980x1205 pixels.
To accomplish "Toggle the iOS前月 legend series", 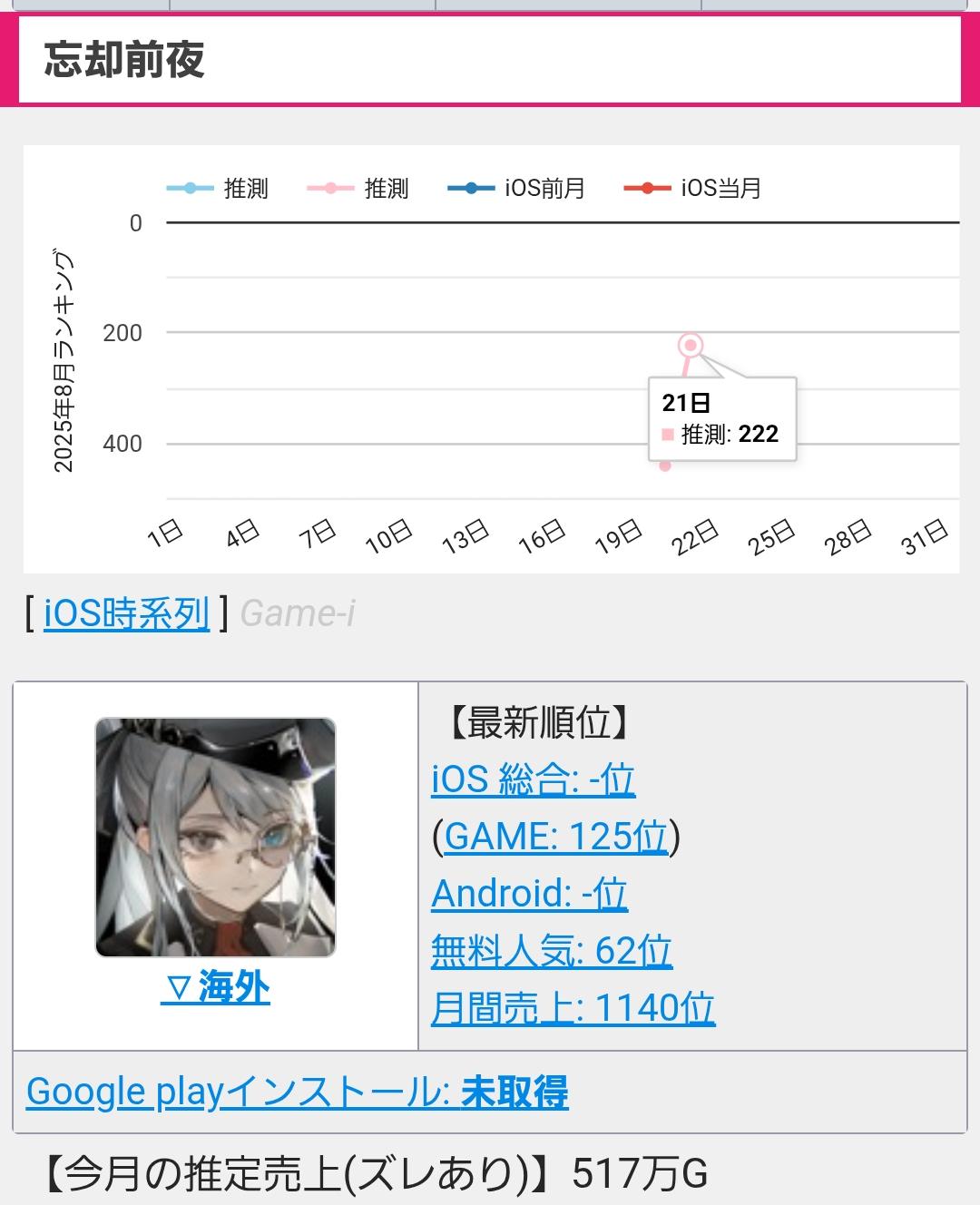I will coord(516,189).
